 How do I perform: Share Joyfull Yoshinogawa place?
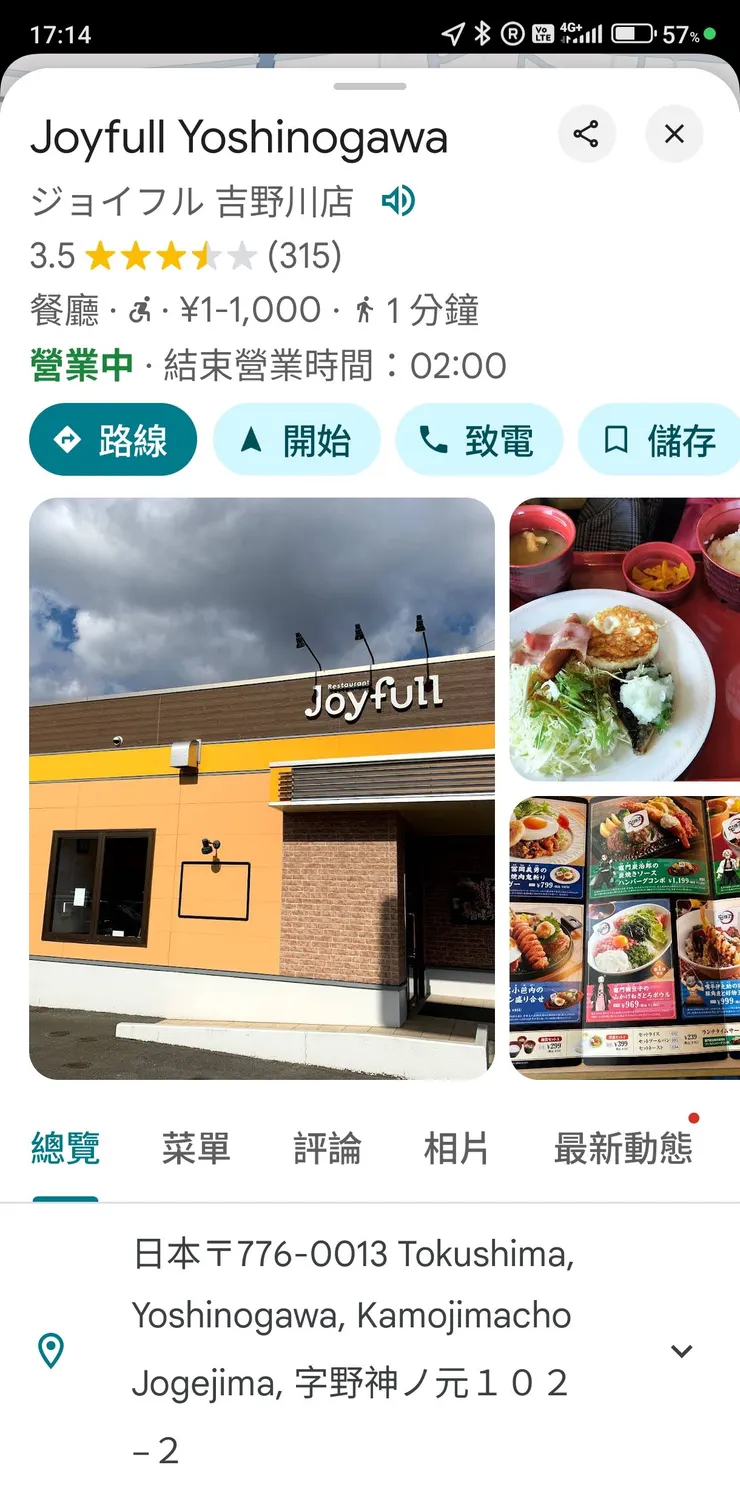(x=586, y=134)
